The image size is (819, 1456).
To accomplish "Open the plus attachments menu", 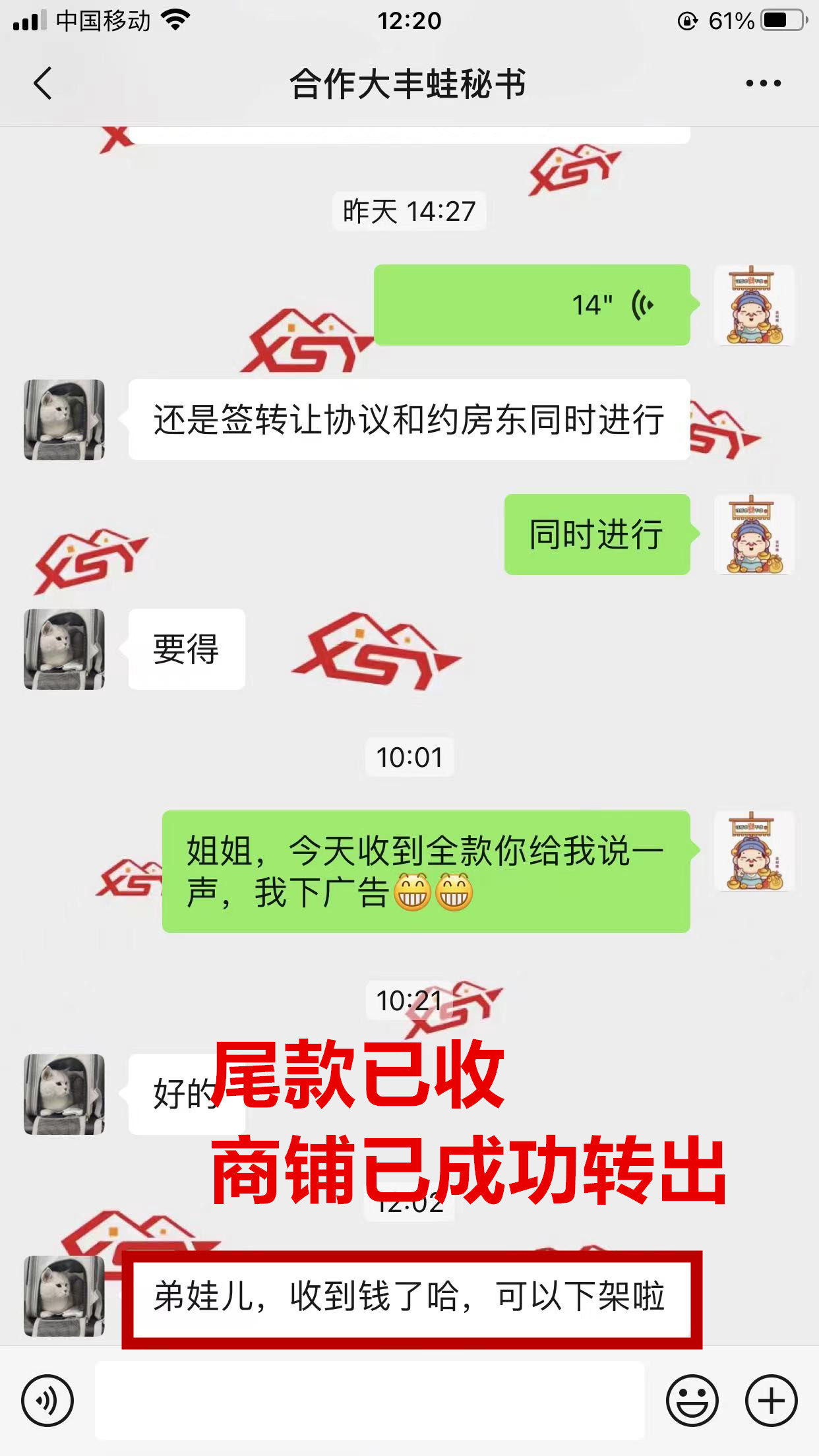I will tap(771, 1400).
